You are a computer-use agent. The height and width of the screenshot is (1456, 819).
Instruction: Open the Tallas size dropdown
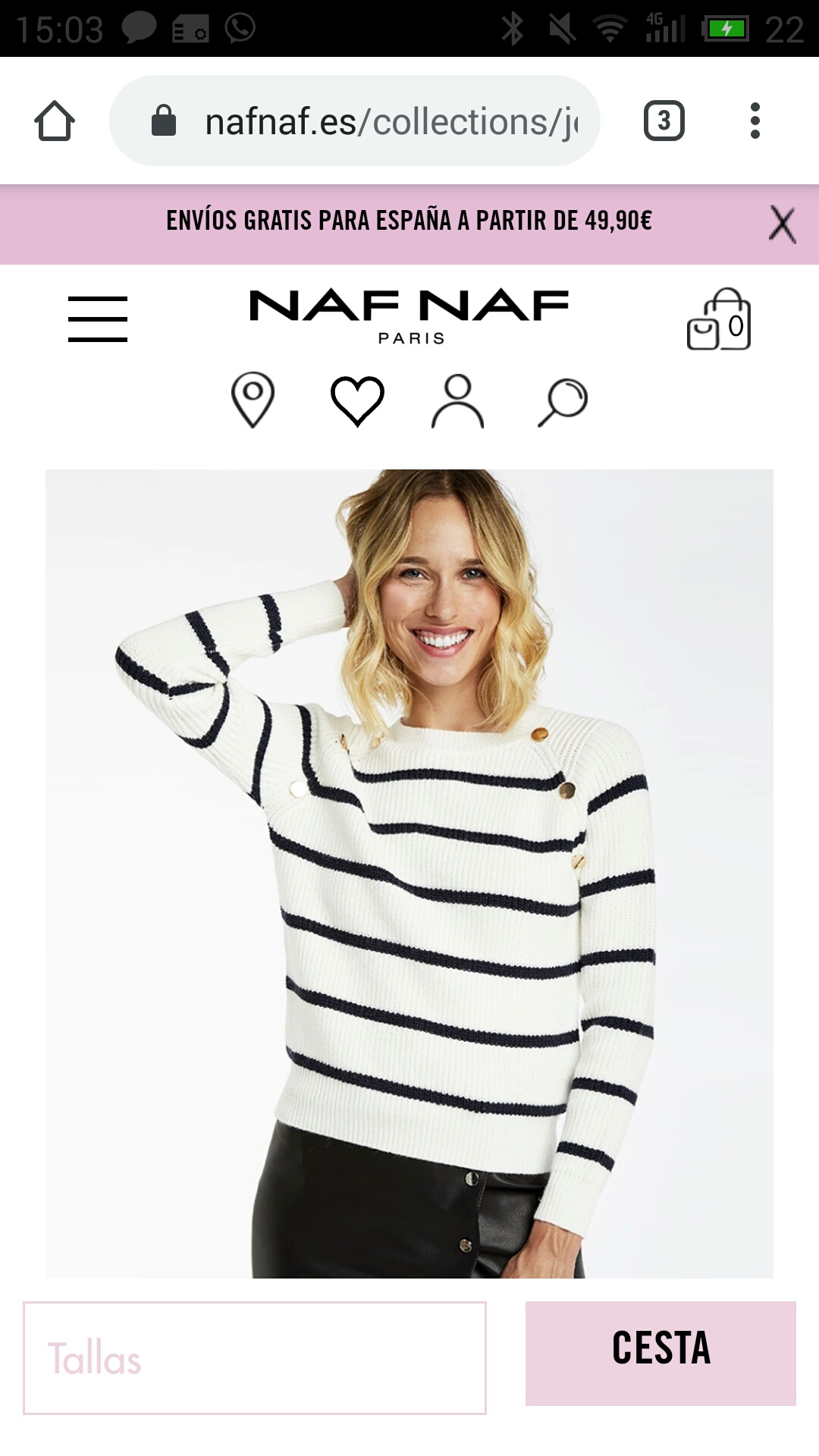255,1357
